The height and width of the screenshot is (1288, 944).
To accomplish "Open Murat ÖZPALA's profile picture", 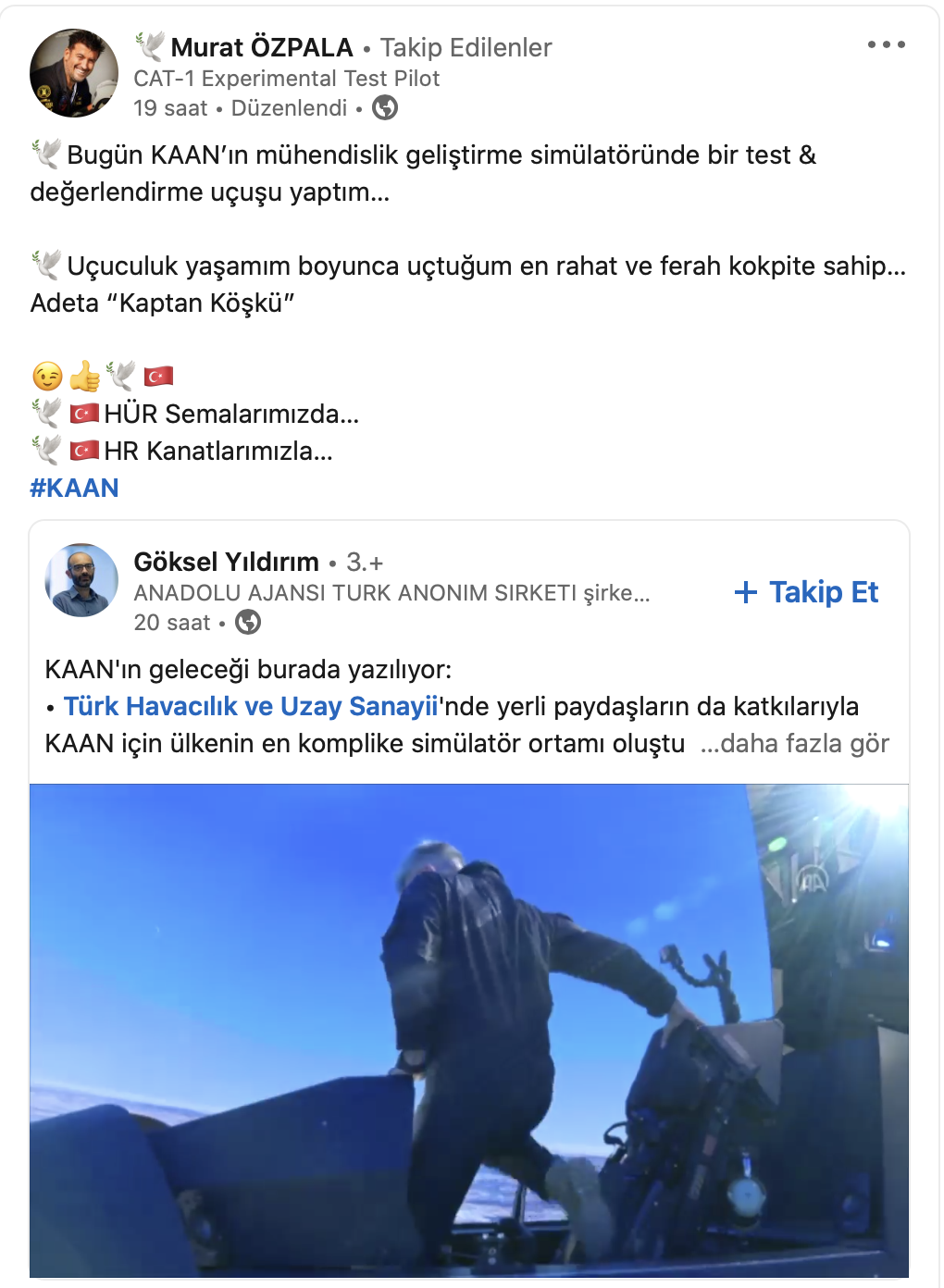I will (x=74, y=73).
